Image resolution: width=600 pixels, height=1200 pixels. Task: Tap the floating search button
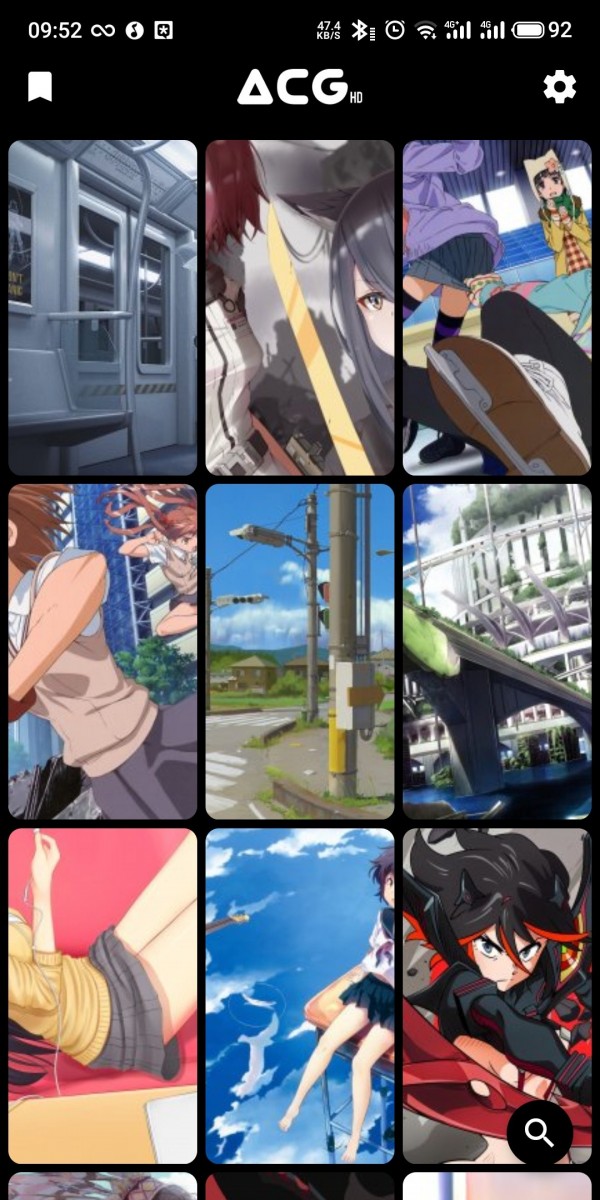(x=539, y=1132)
